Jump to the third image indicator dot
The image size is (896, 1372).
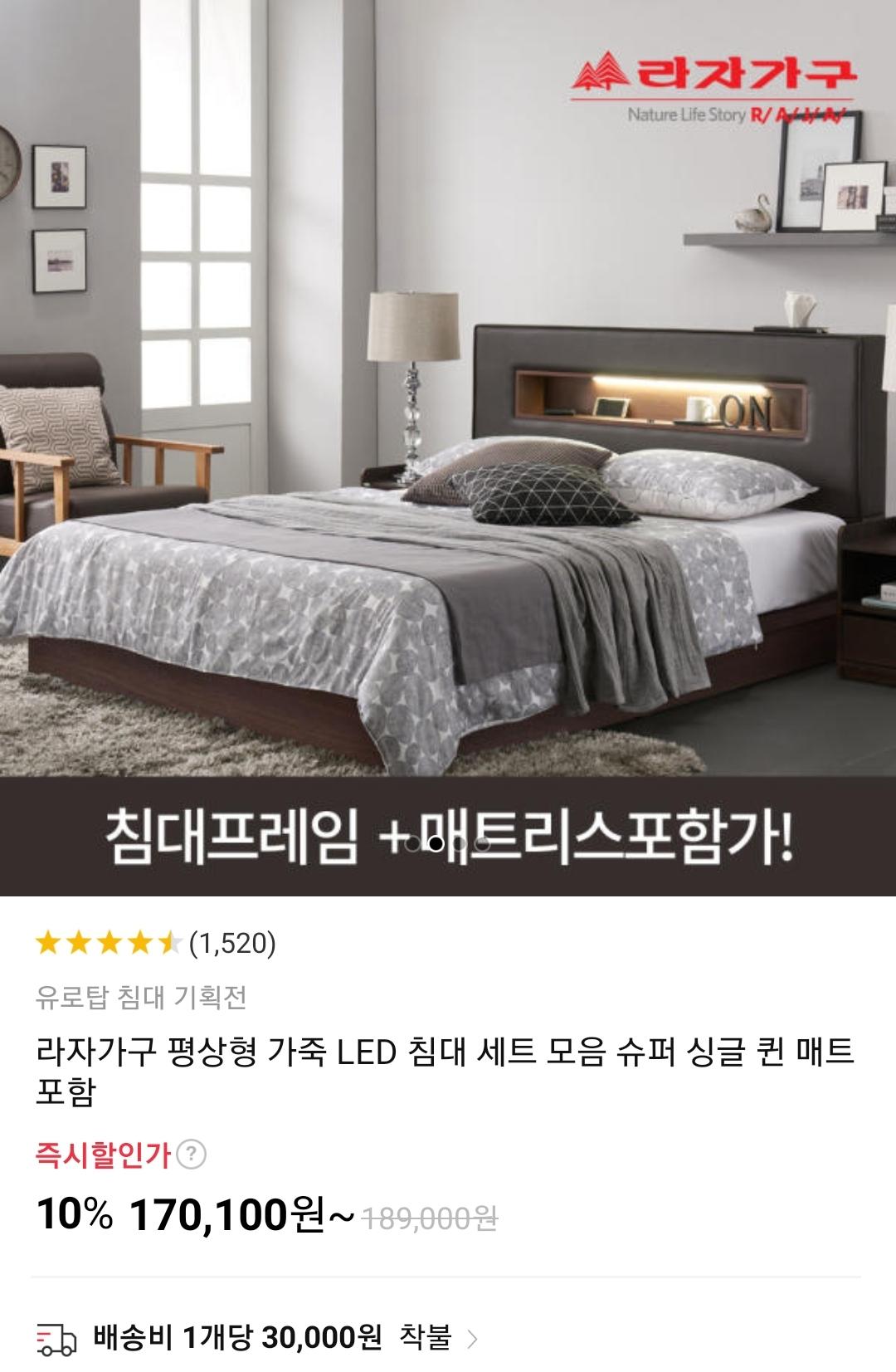pos(459,844)
